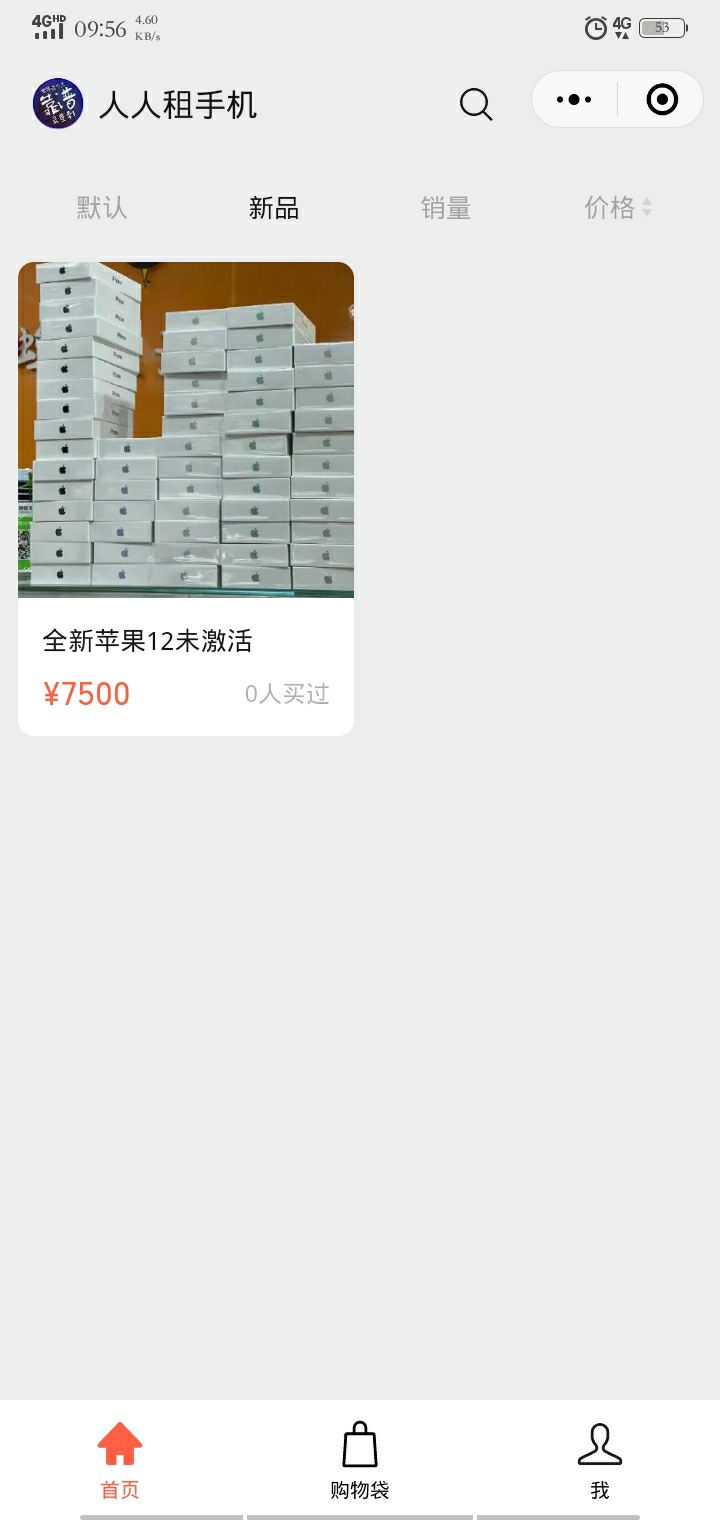Sort products by 销量
This screenshot has width=720, height=1520.
pyautogui.click(x=446, y=208)
